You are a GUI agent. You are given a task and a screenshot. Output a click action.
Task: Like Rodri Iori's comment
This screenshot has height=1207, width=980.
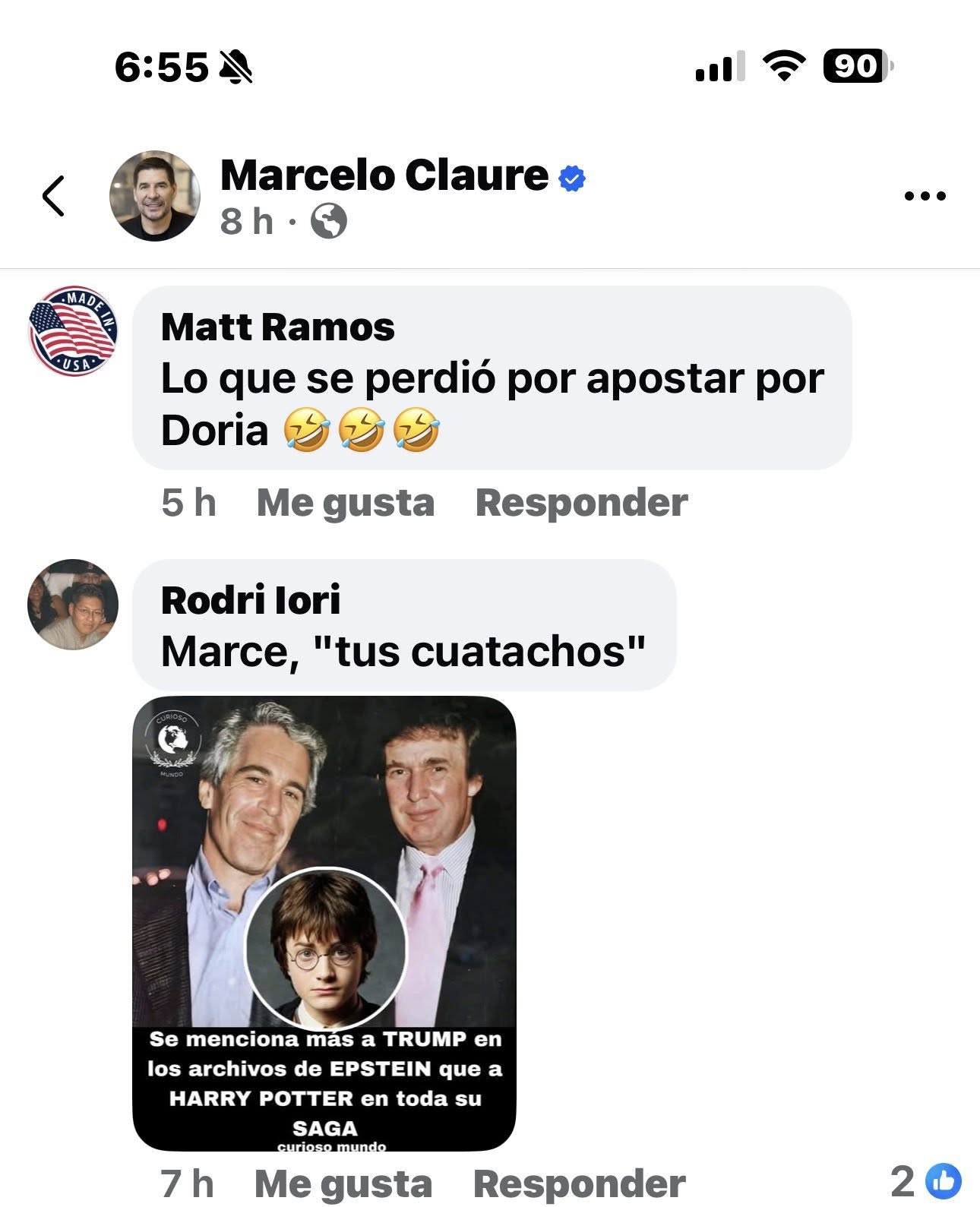(x=343, y=1183)
